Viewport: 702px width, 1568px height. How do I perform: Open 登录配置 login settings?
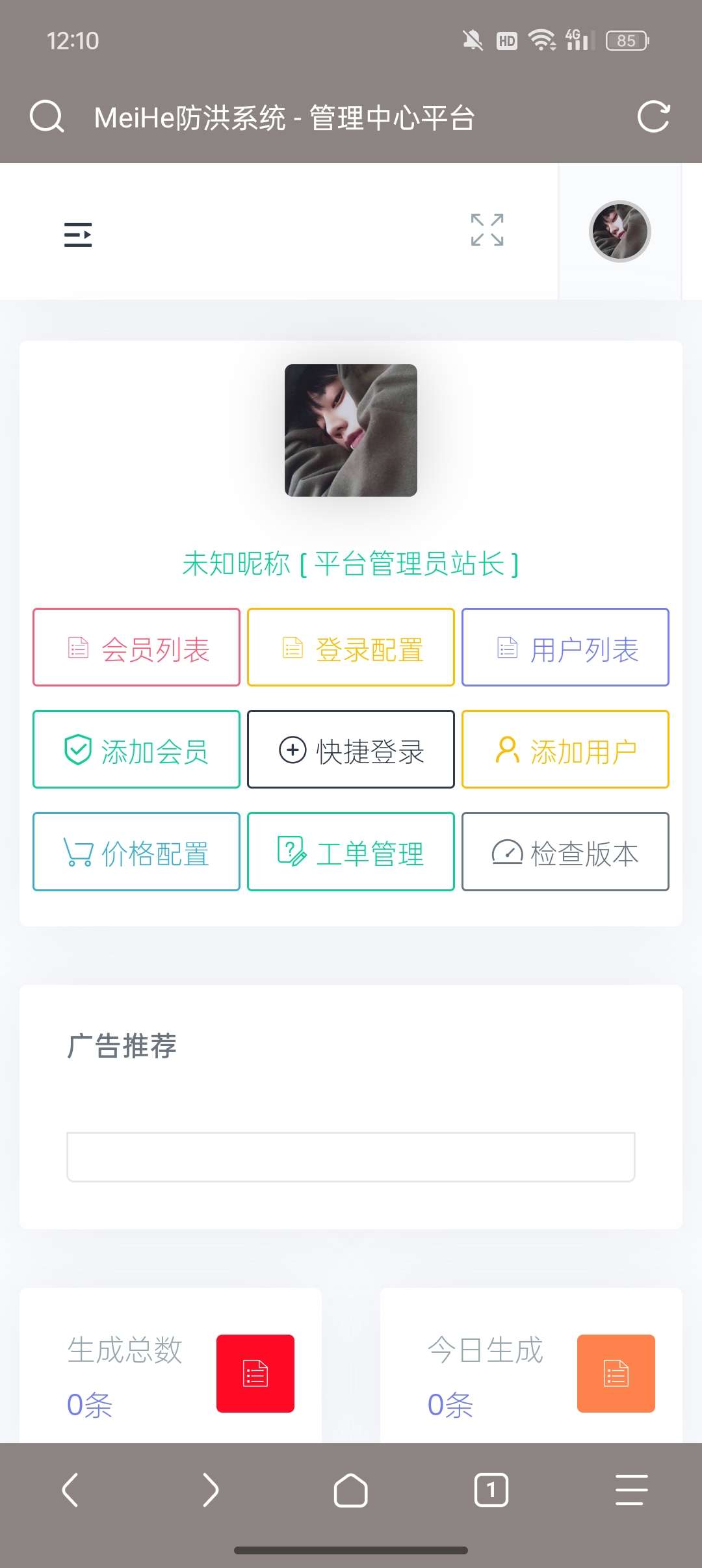[351, 647]
